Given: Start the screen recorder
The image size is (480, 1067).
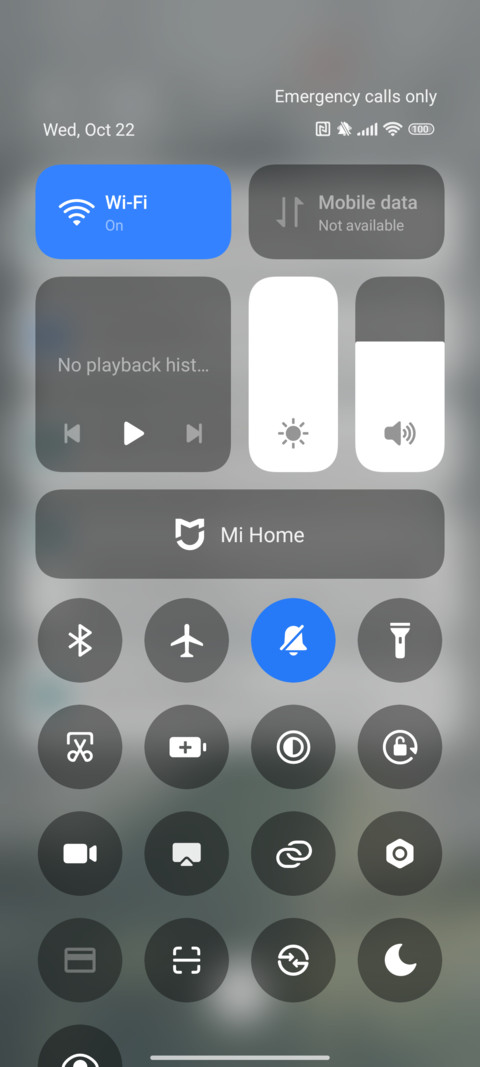Looking at the screenshot, I should [80, 853].
